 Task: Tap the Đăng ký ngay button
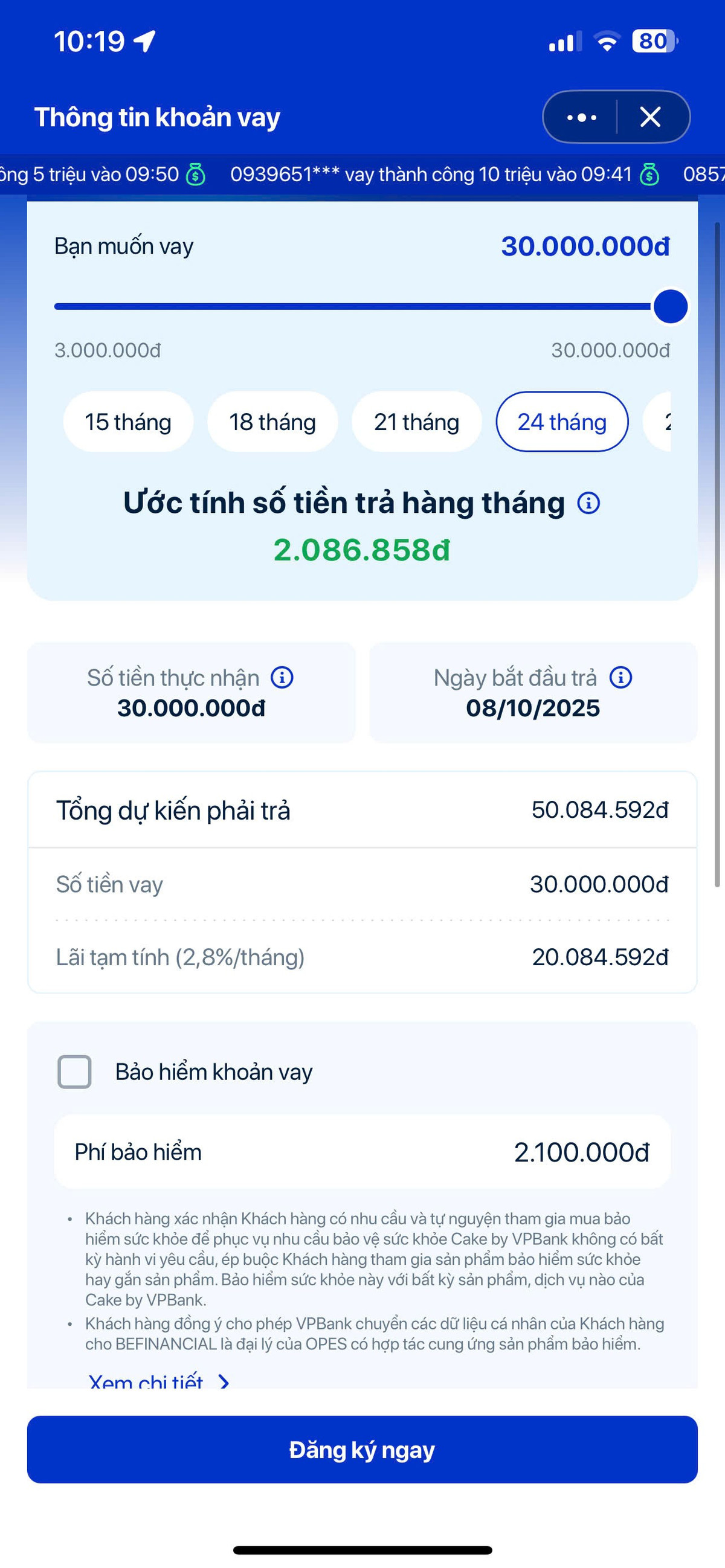pos(362,1449)
